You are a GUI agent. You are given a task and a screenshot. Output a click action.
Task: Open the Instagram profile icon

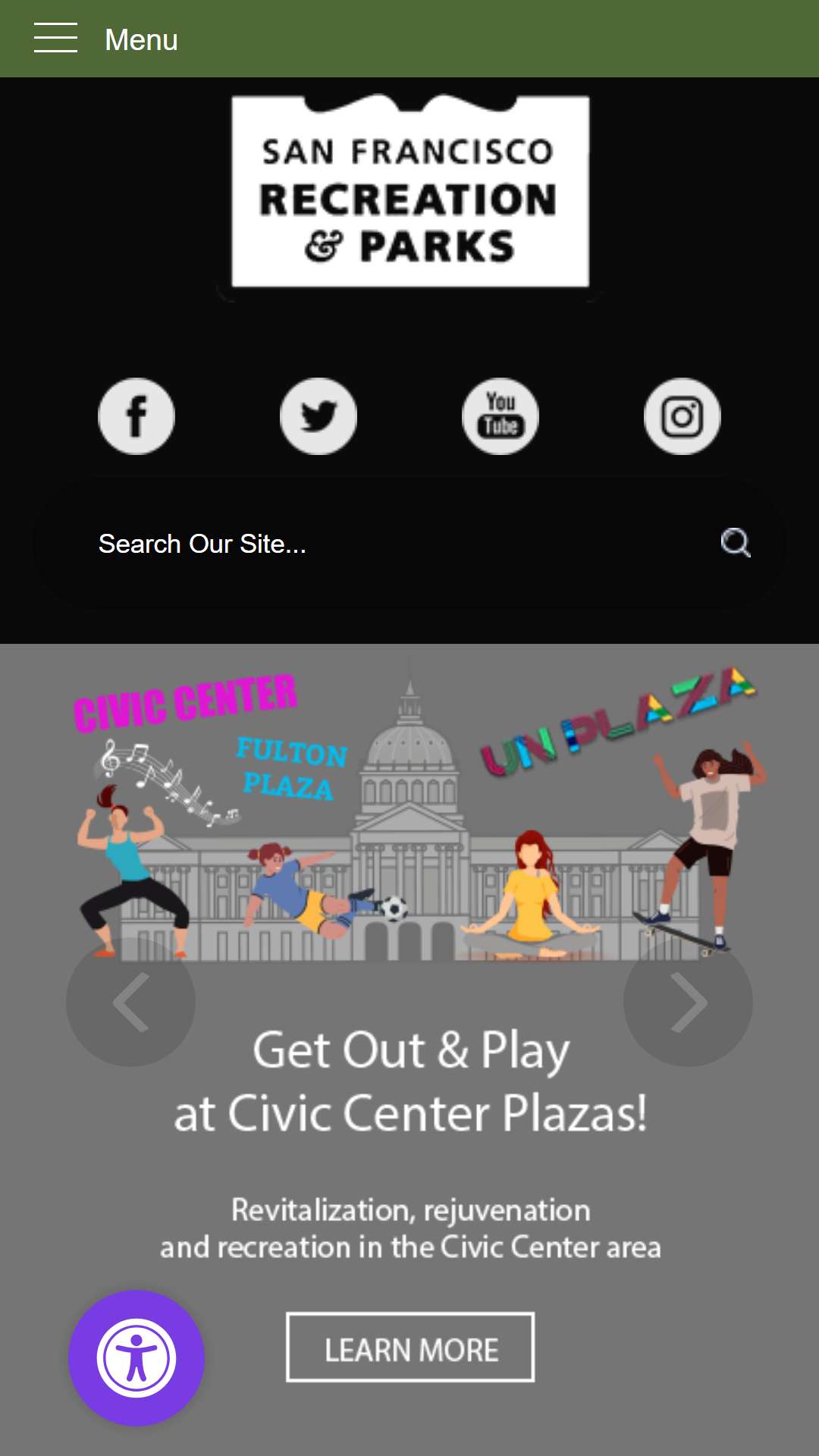coord(682,416)
